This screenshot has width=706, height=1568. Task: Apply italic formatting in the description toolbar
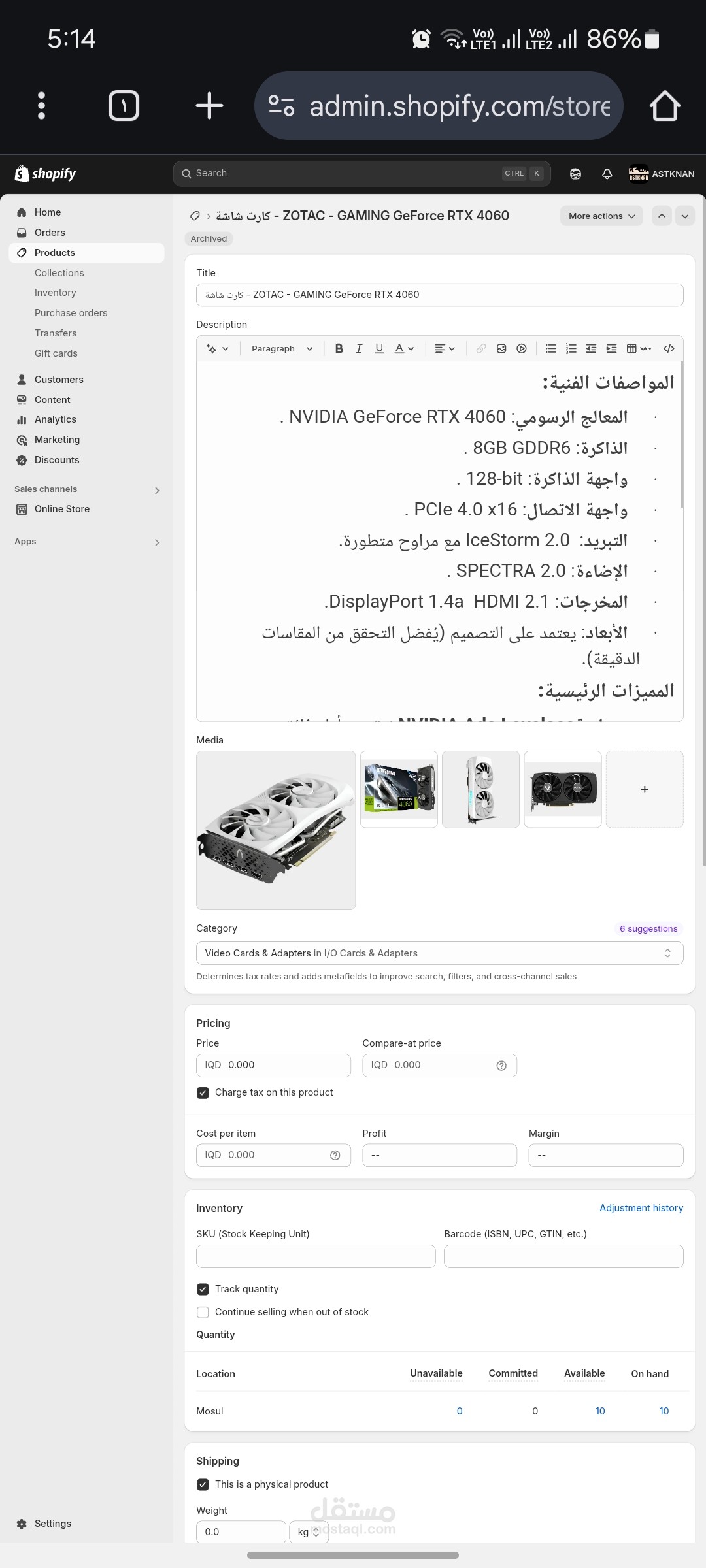[x=358, y=348]
